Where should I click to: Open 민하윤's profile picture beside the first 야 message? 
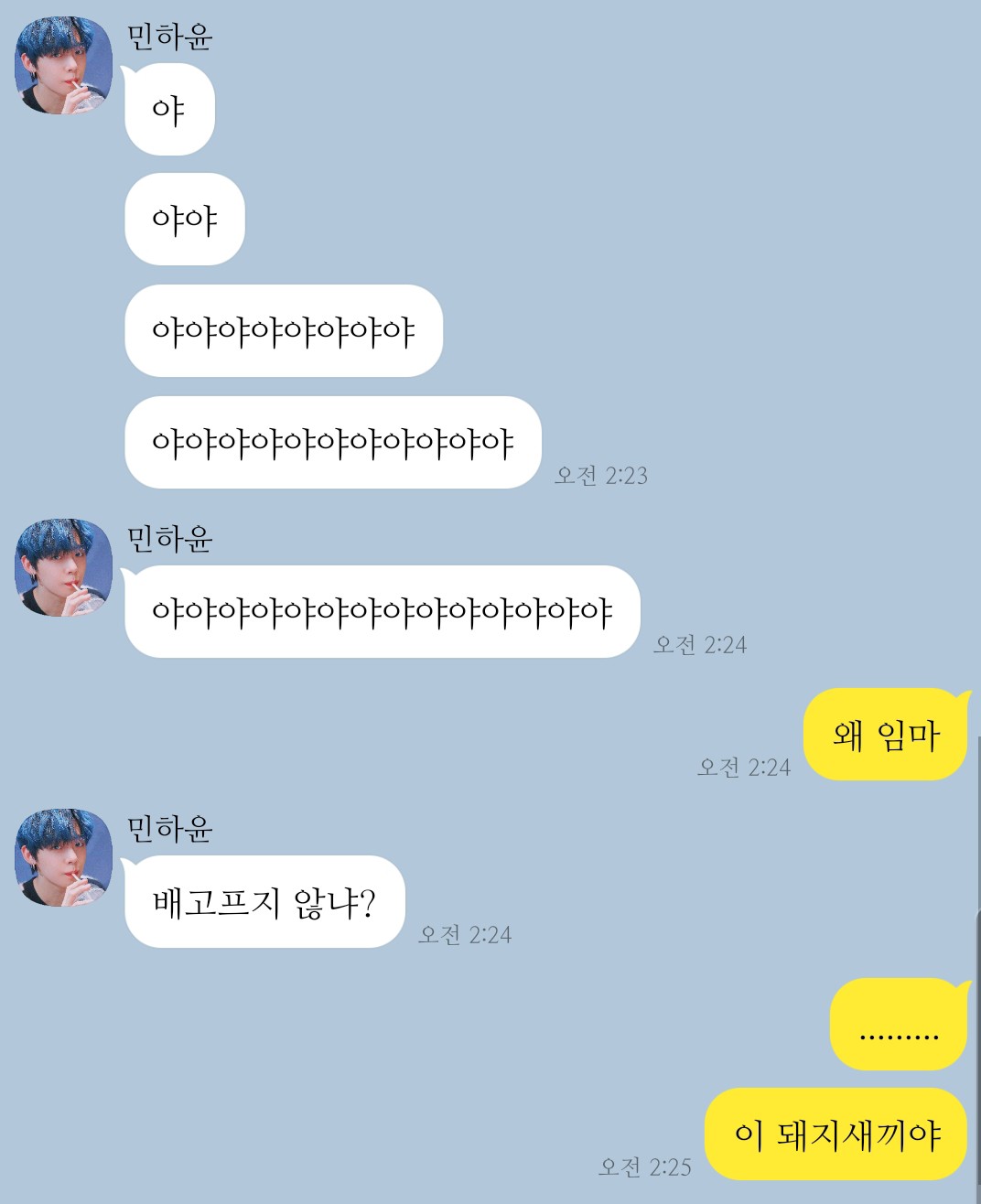[63, 66]
